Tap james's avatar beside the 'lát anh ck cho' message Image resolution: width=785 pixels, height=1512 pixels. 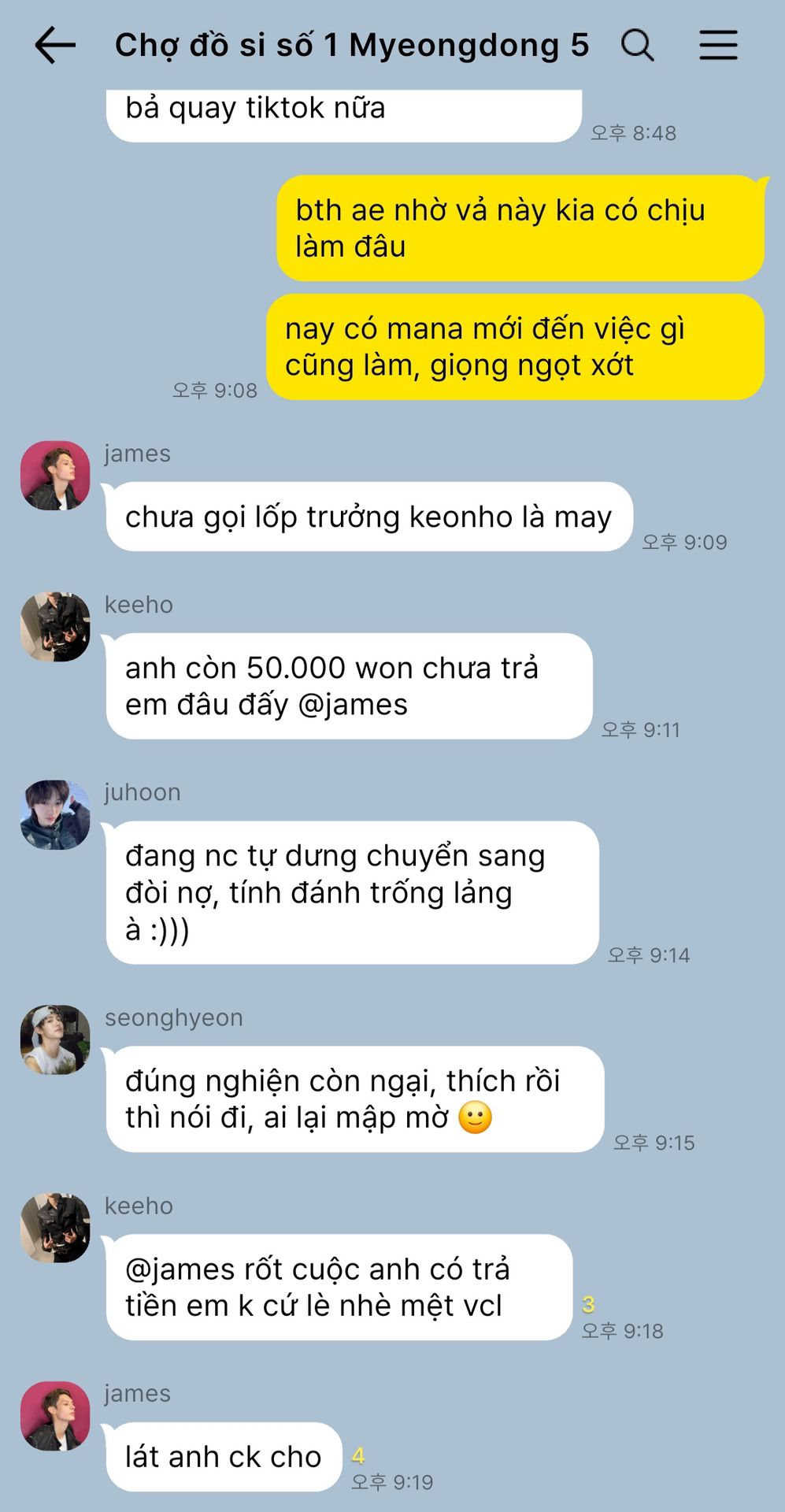(55, 1416)
